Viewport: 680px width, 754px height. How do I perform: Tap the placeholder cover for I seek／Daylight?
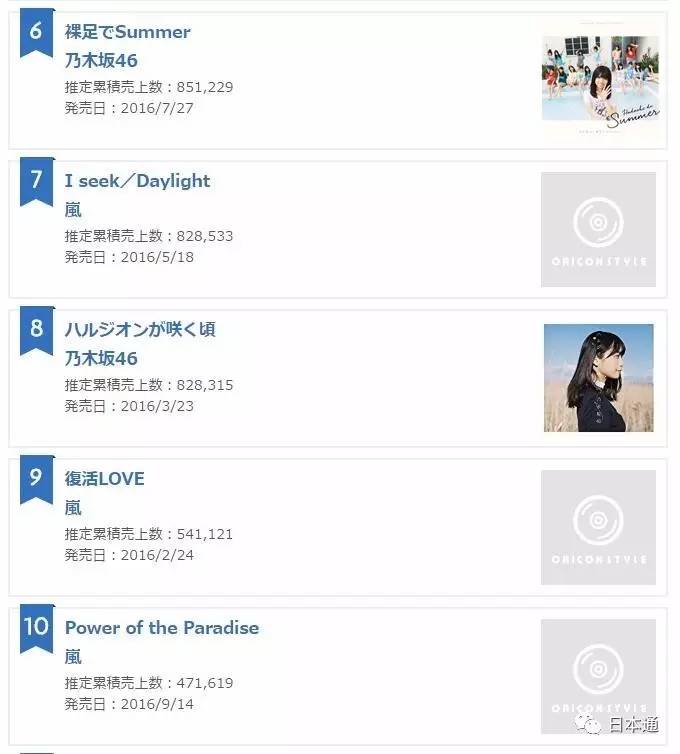coord(598,229)
